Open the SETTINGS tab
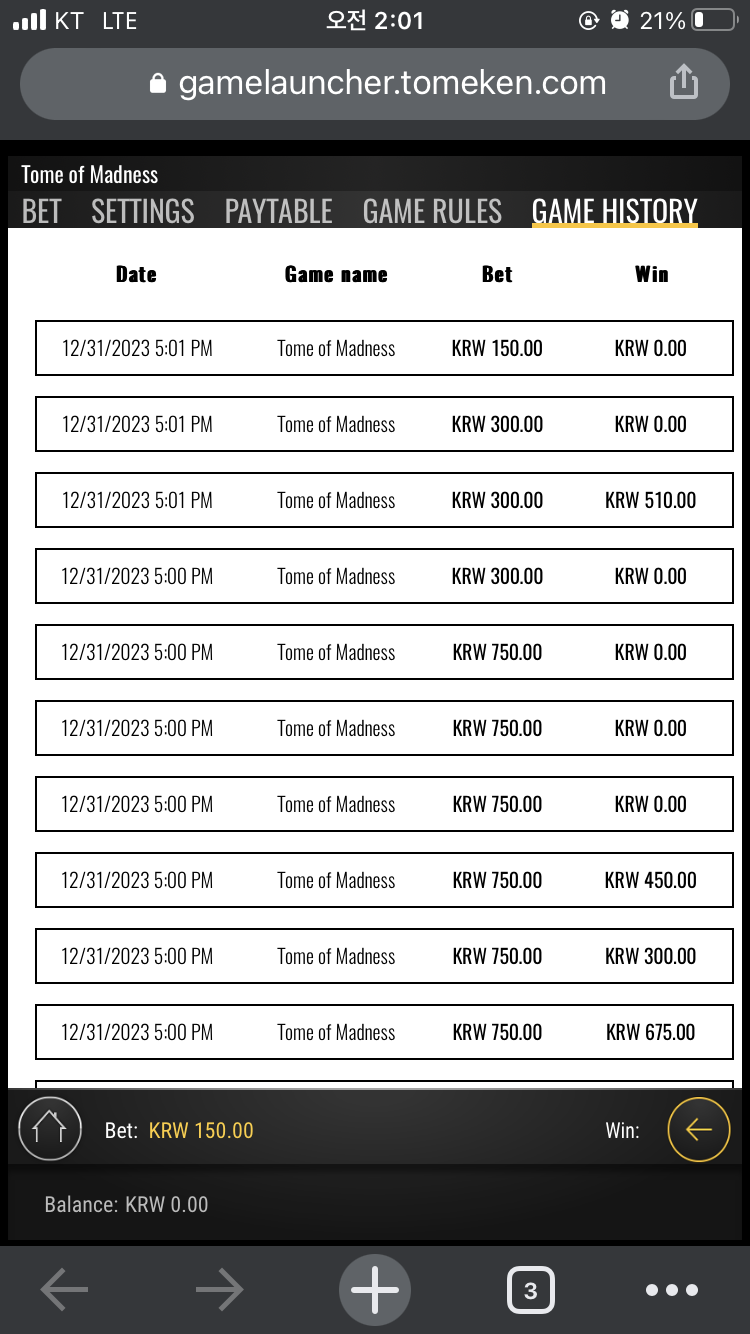The image size is (750, 1334). (x=143, y=211)
